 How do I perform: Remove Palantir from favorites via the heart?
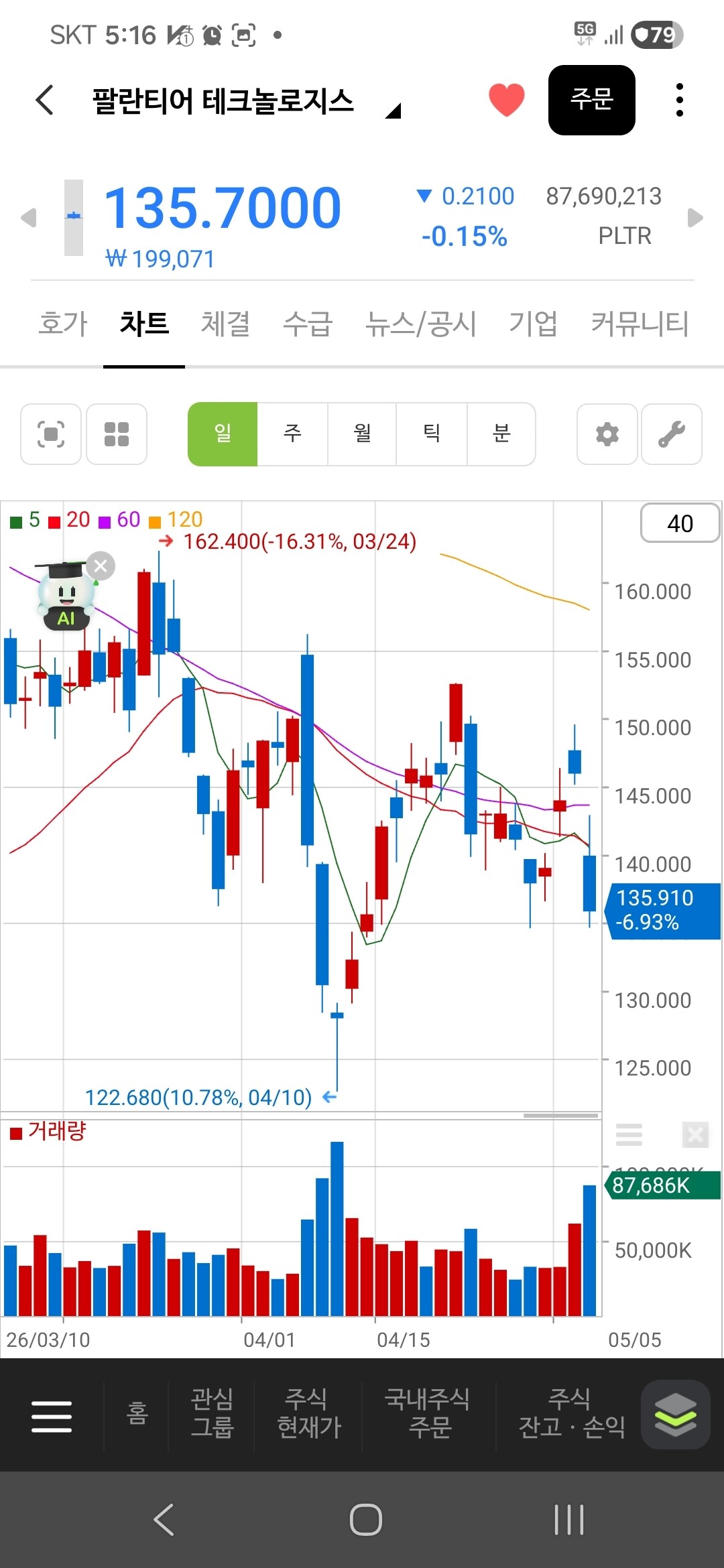[506, 100]
